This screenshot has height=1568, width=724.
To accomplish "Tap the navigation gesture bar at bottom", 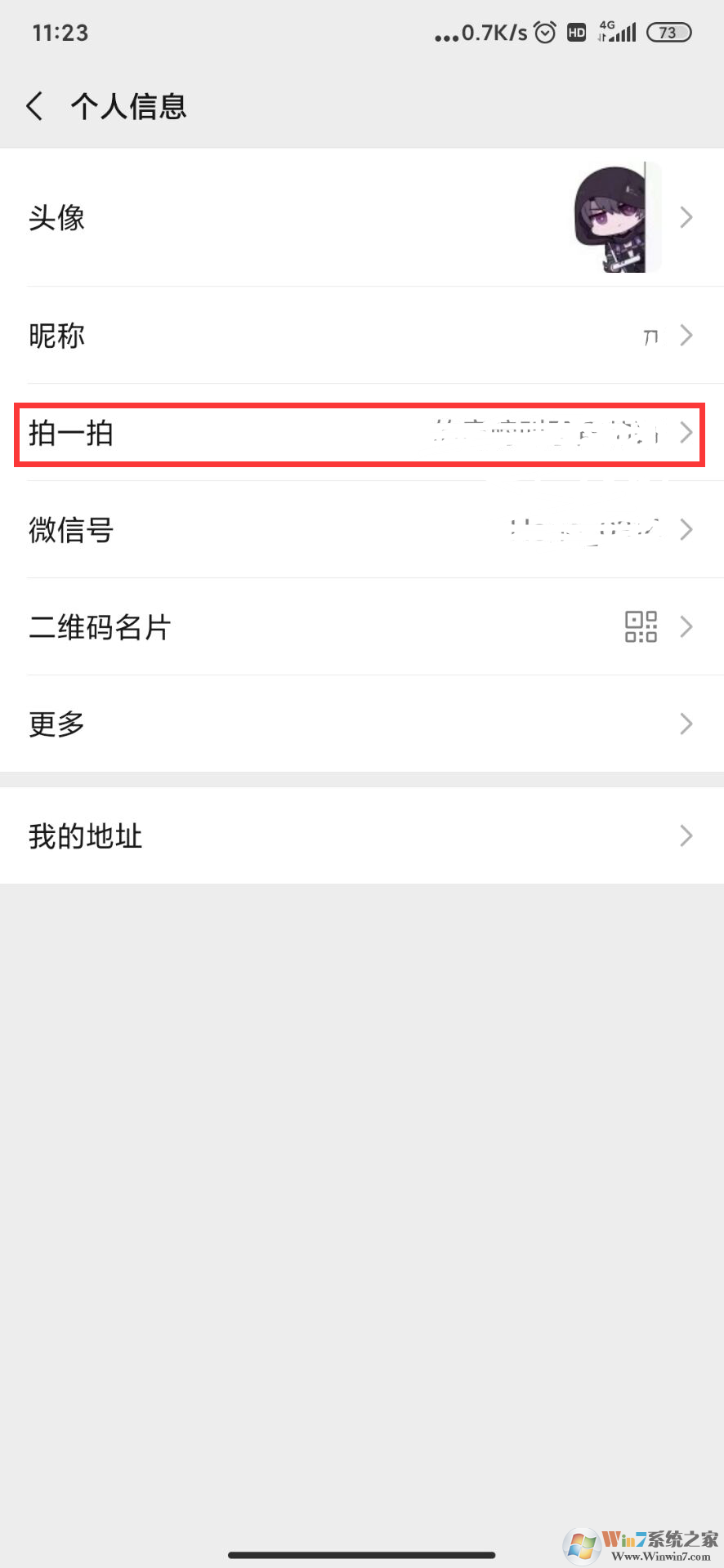I will [x=362, y=1555].
